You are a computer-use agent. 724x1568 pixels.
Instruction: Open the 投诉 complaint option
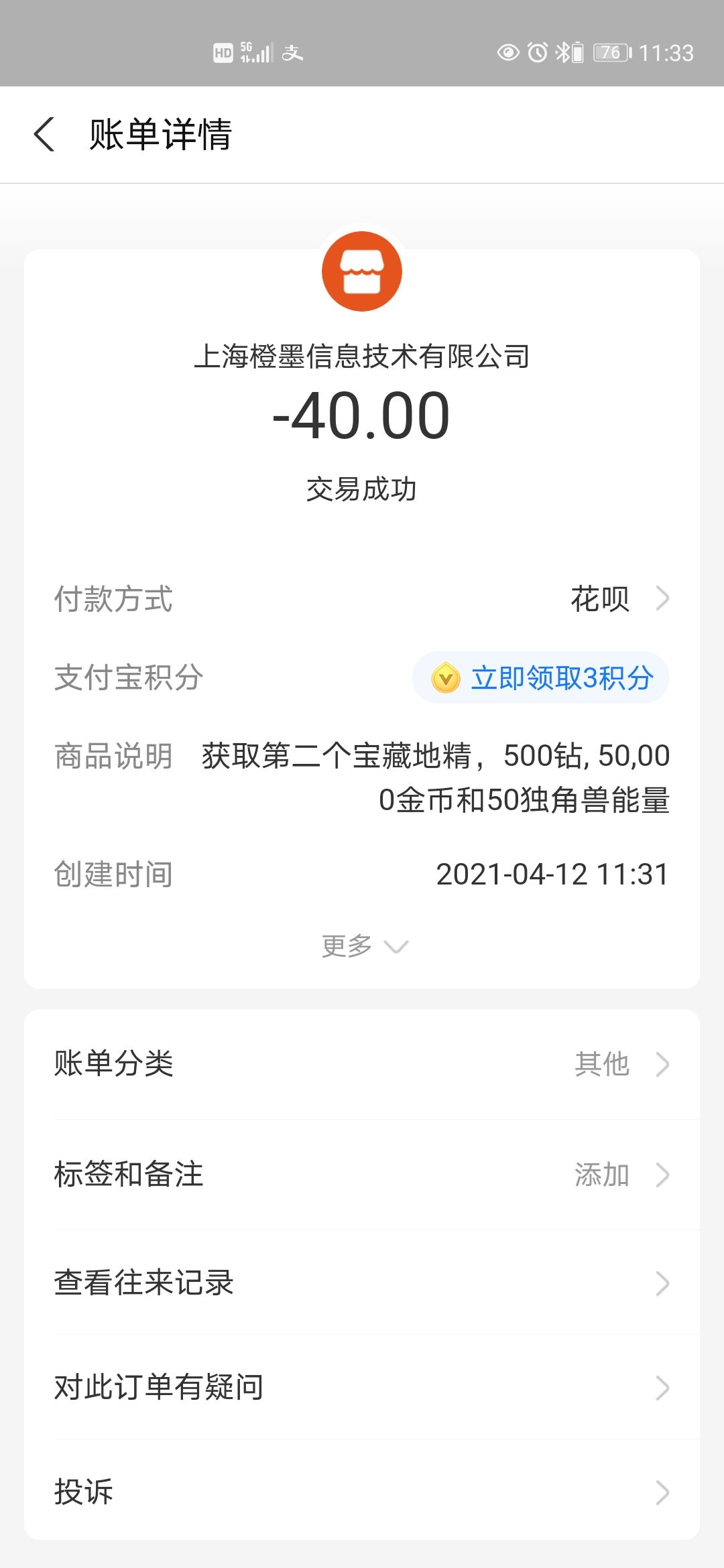tap(362, 1492)
